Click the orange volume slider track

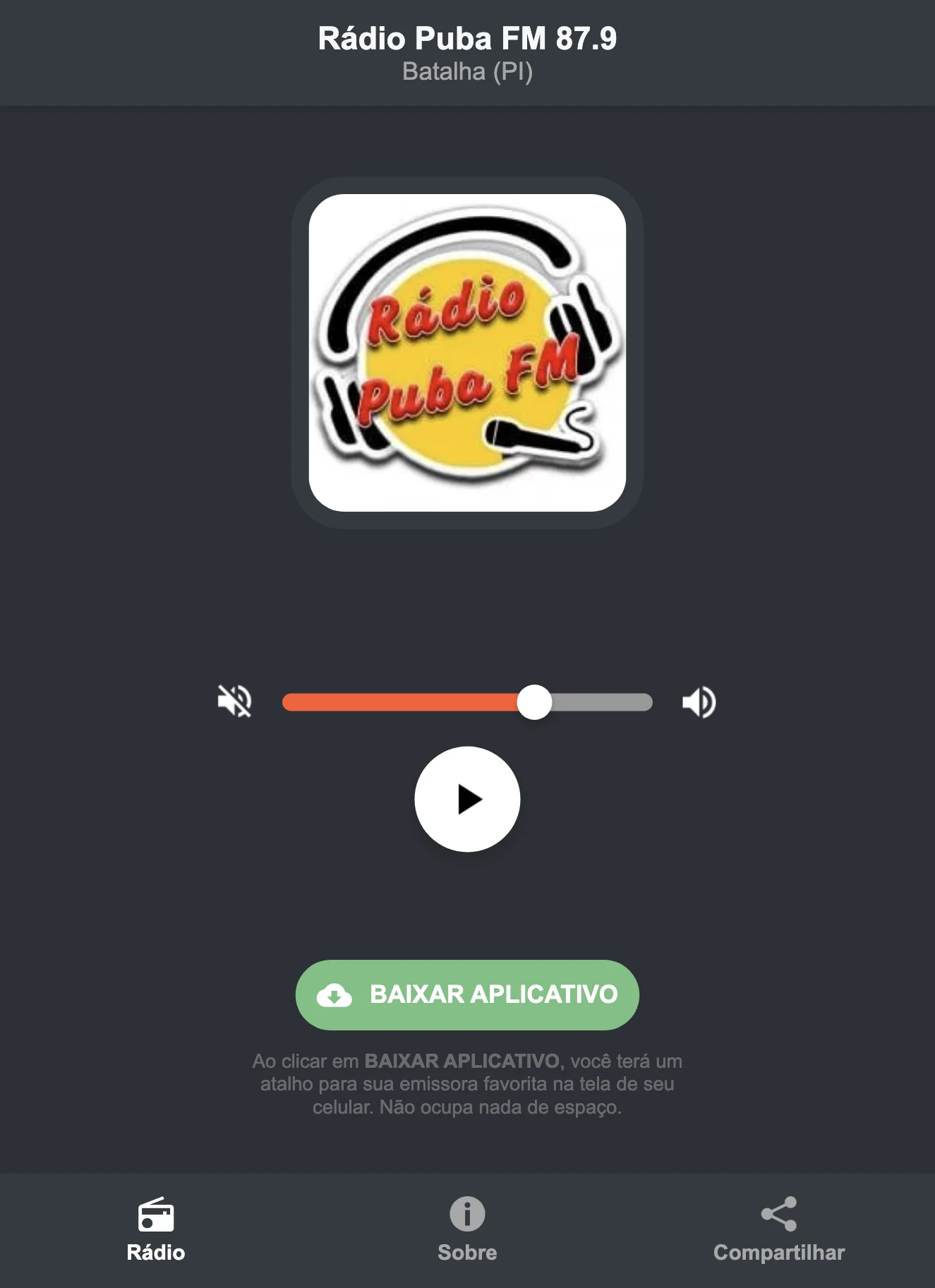point(402,701)
